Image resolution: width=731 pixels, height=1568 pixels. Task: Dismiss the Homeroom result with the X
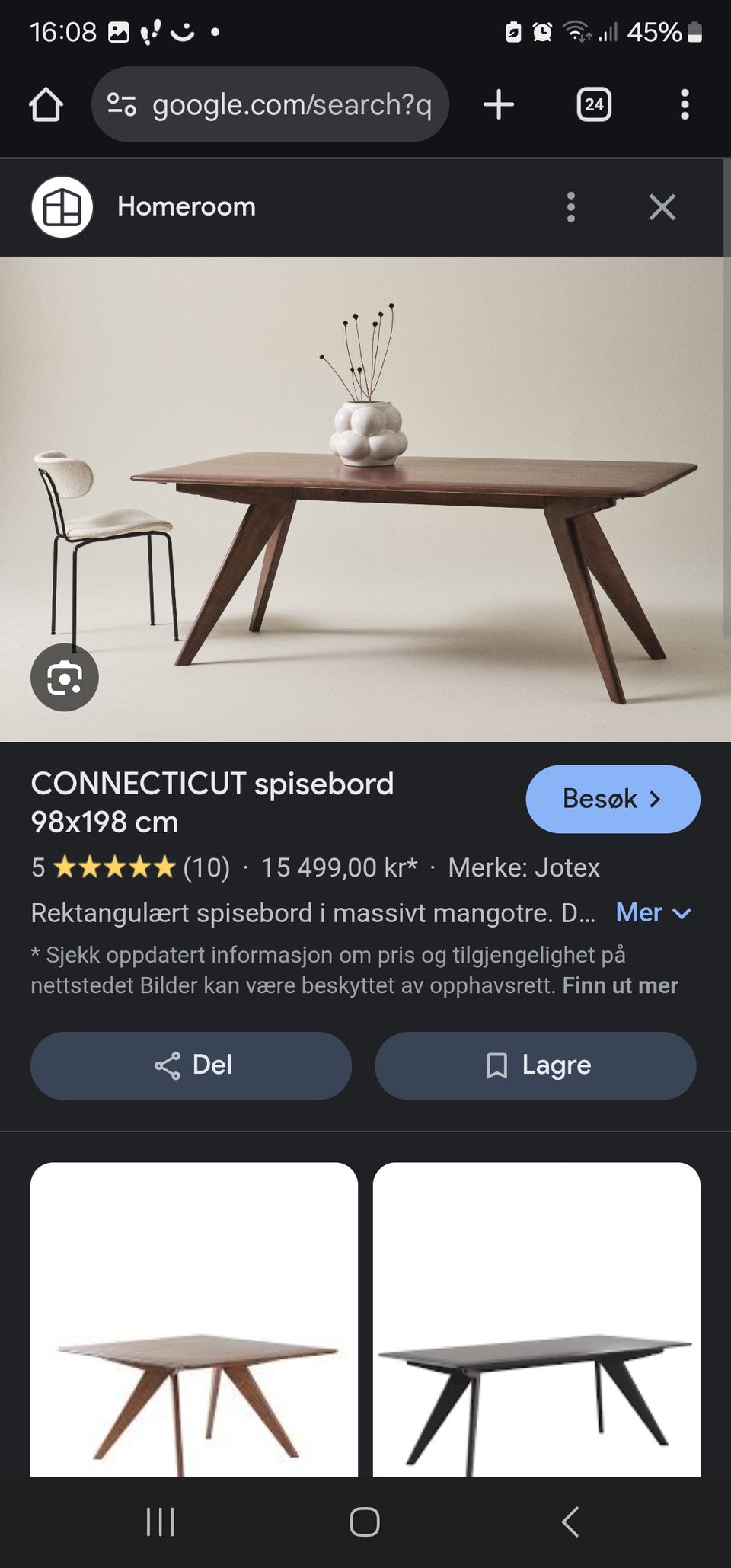662,206
